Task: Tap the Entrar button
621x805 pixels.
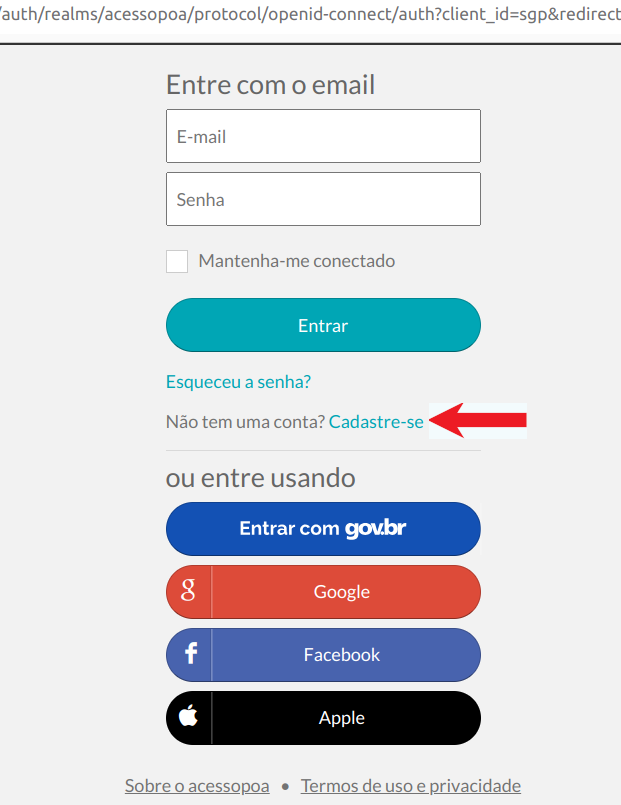Action: pyautogui.click(x=323, y=325)
